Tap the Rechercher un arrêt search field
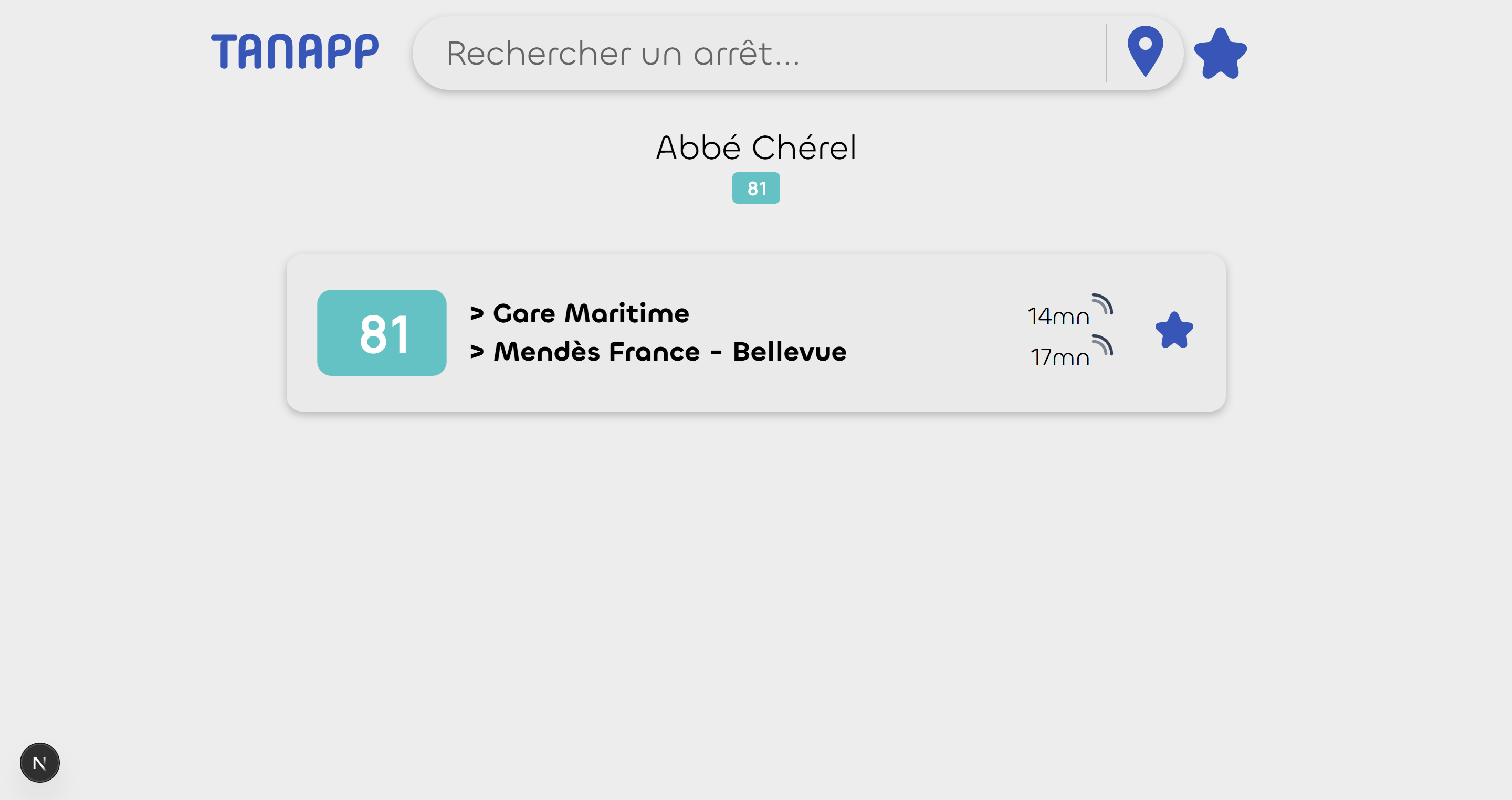This screenshot has height=800, width=1512. pos(757,54)
